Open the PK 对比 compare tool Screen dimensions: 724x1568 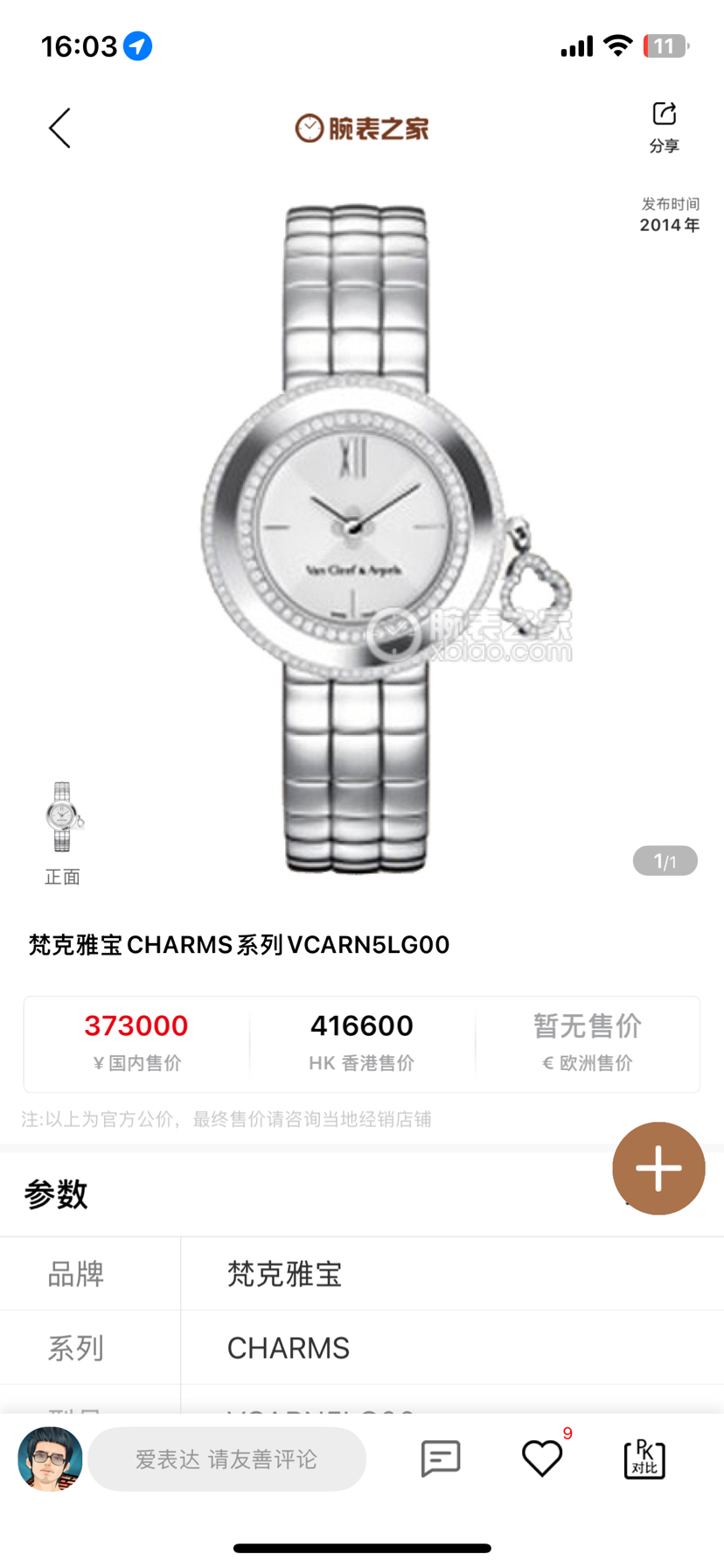coord(644,1459)
